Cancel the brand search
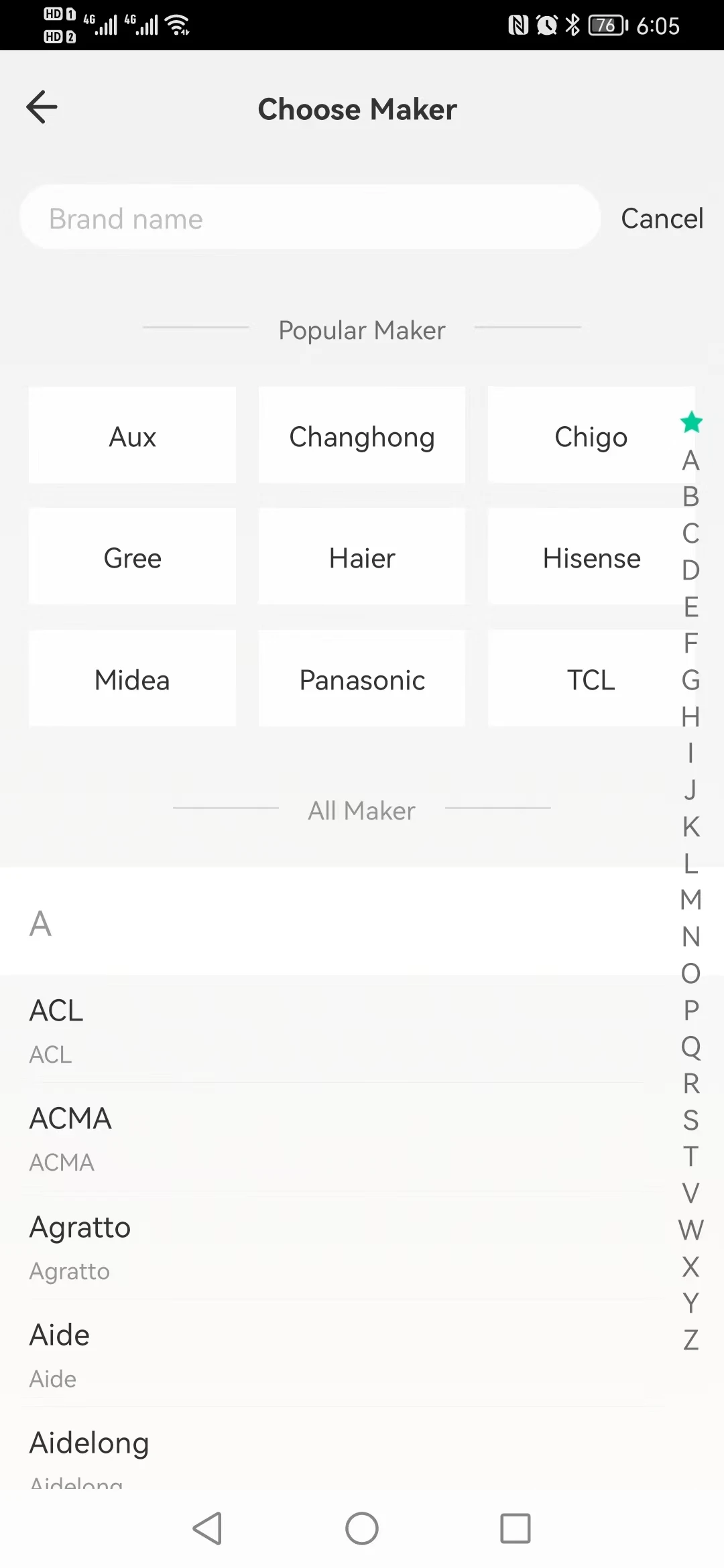This screenshot has height=1568, width=724. [x=662, y=218]
